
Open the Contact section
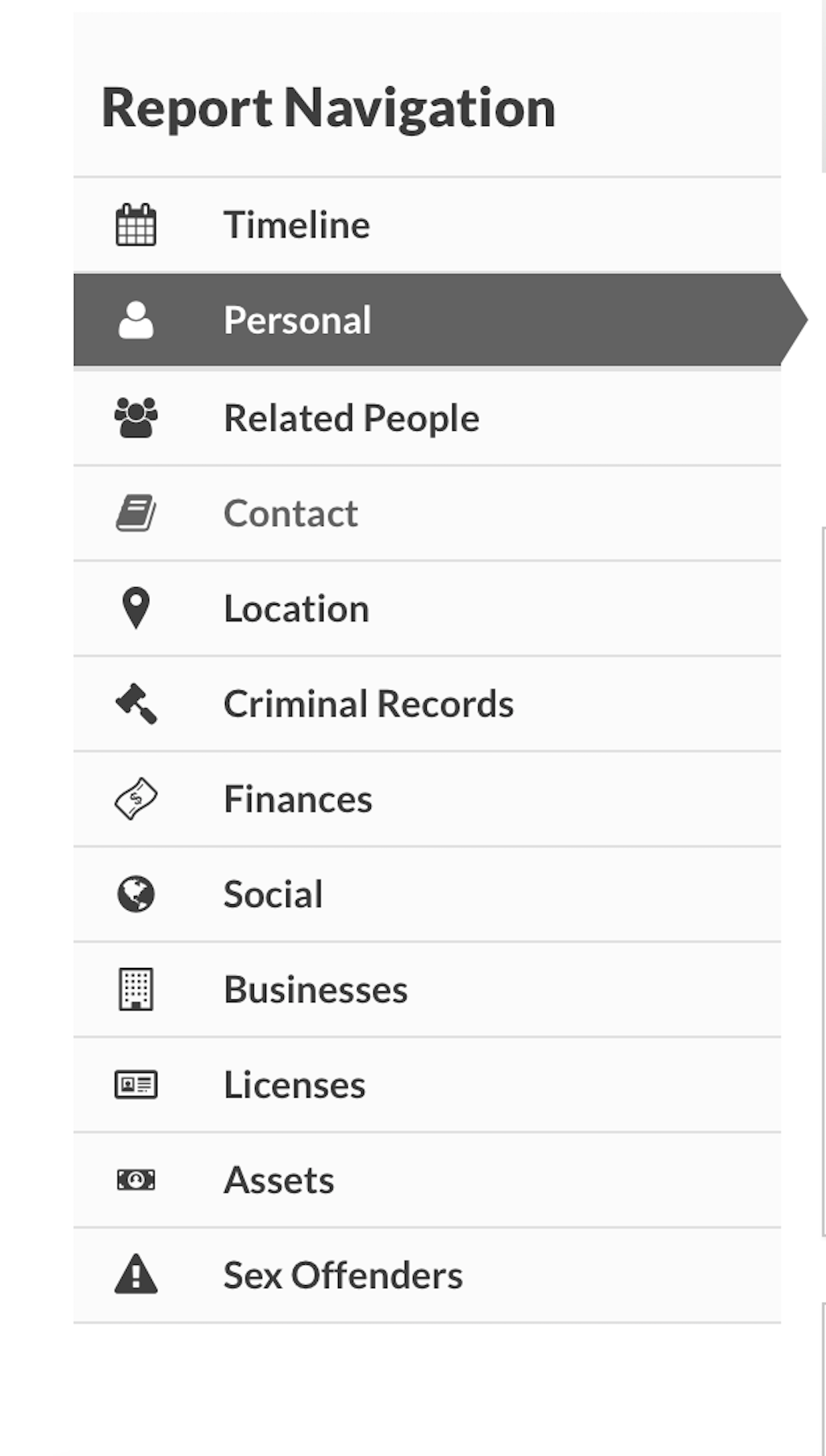pos(427,513)
